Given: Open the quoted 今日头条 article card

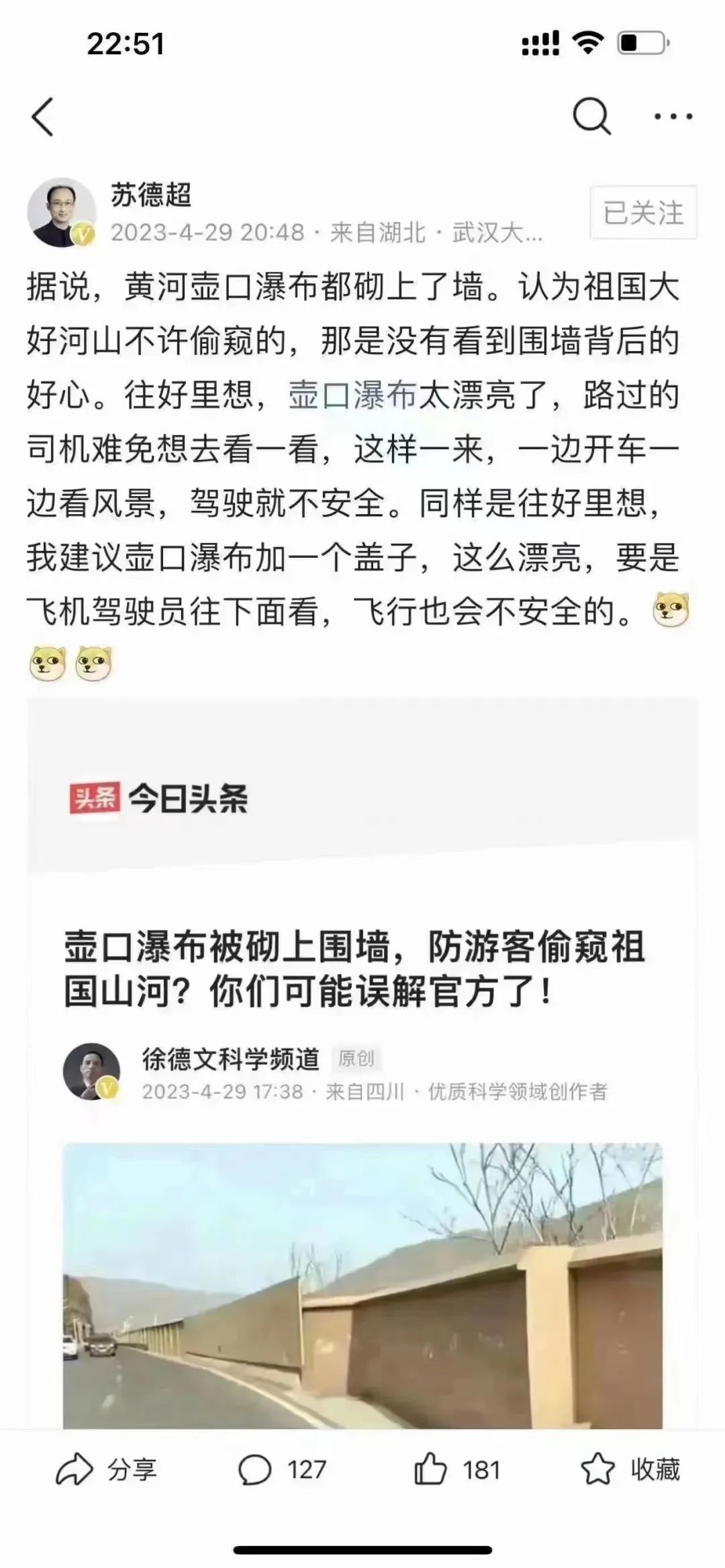Looking at the screenshot, I should tap(362, 1007).
